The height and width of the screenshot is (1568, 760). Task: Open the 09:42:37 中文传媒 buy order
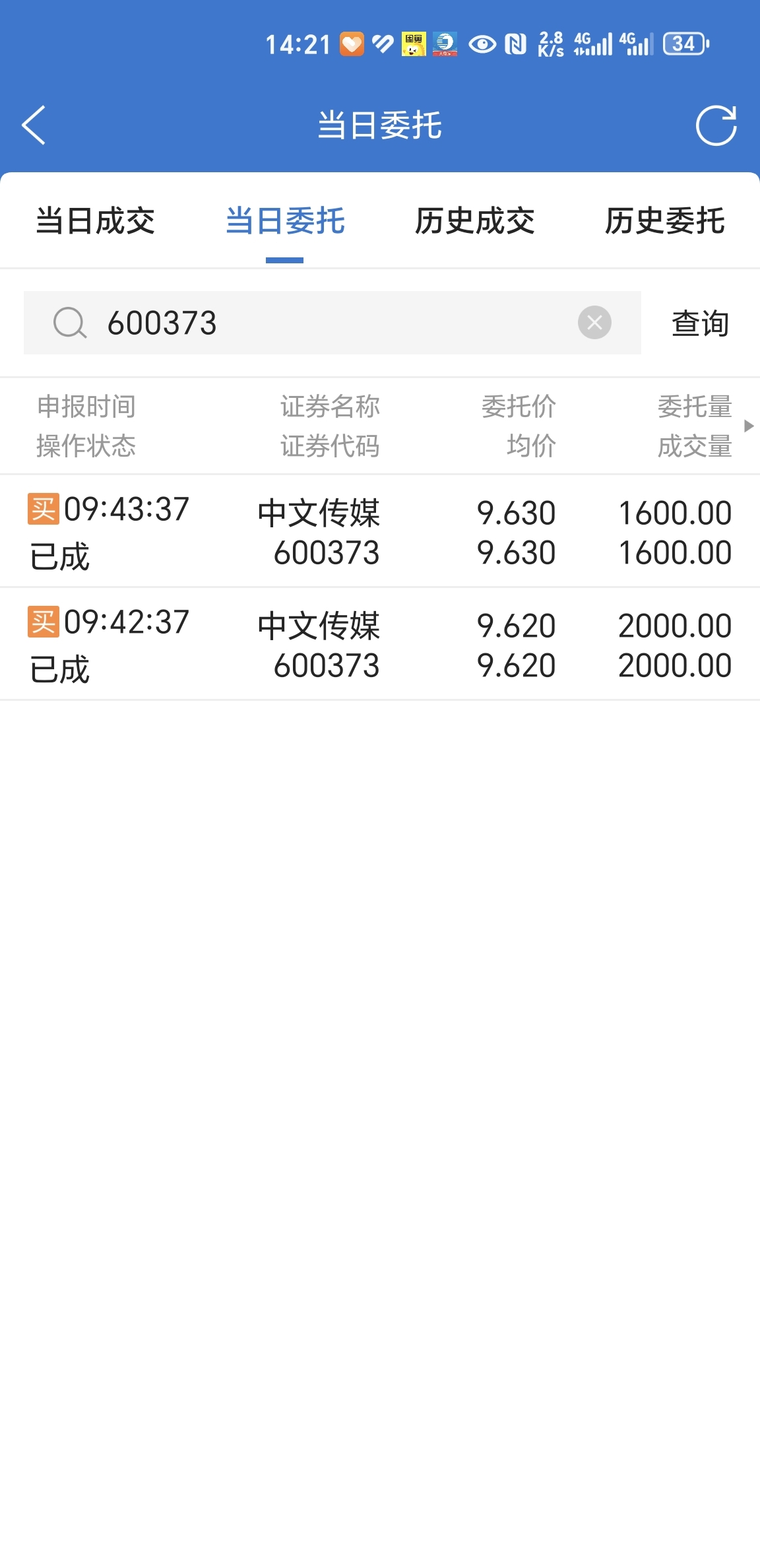(x=380, y=644)
